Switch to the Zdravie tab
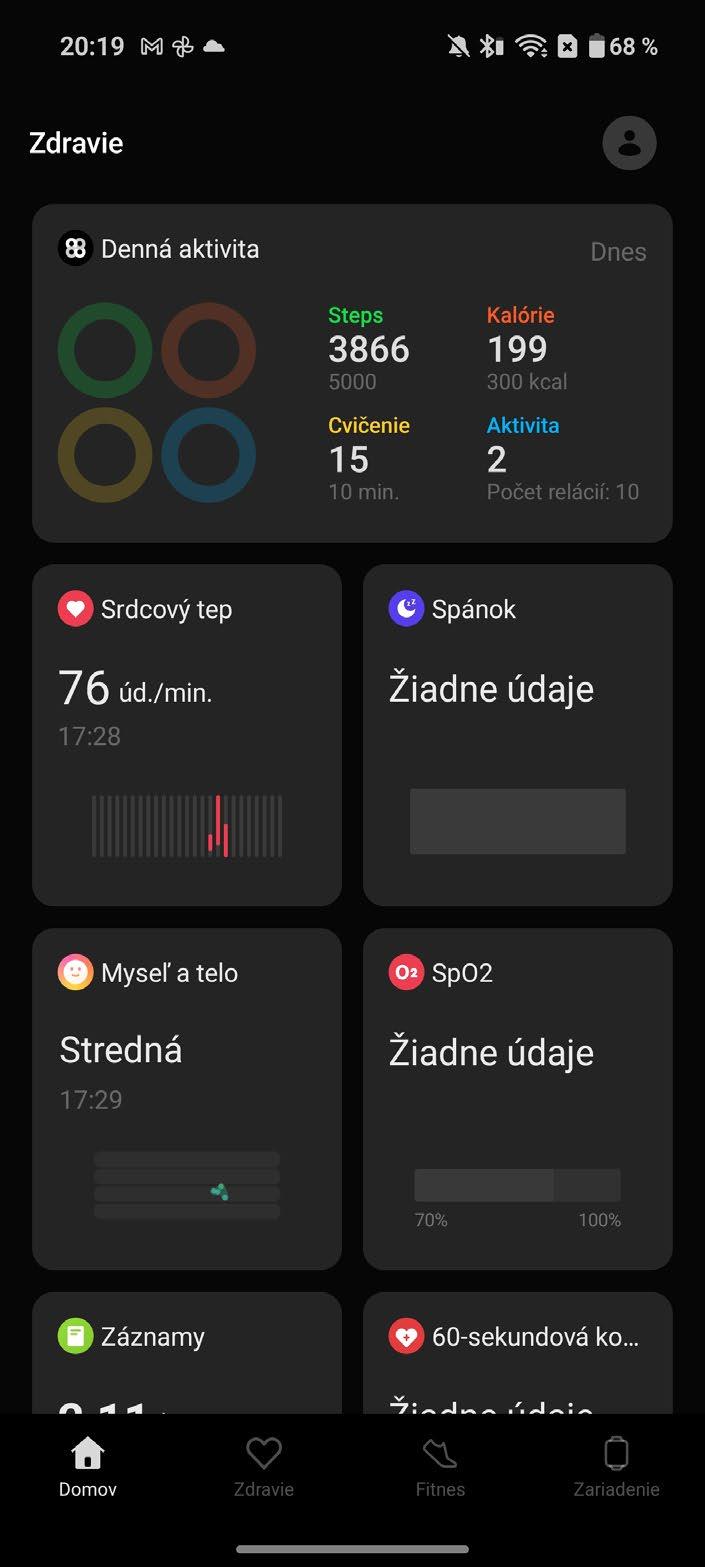Screen dimensions: 705x1567 (x=264, y=1467)
